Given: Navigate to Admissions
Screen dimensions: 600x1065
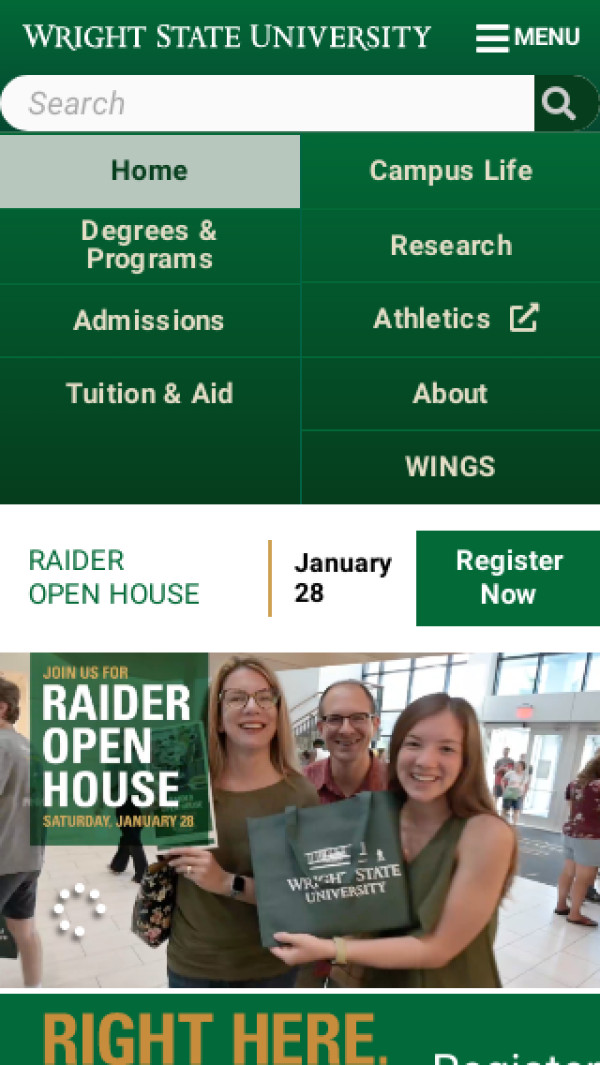Looking at the screenshot, I should point(150,320).
